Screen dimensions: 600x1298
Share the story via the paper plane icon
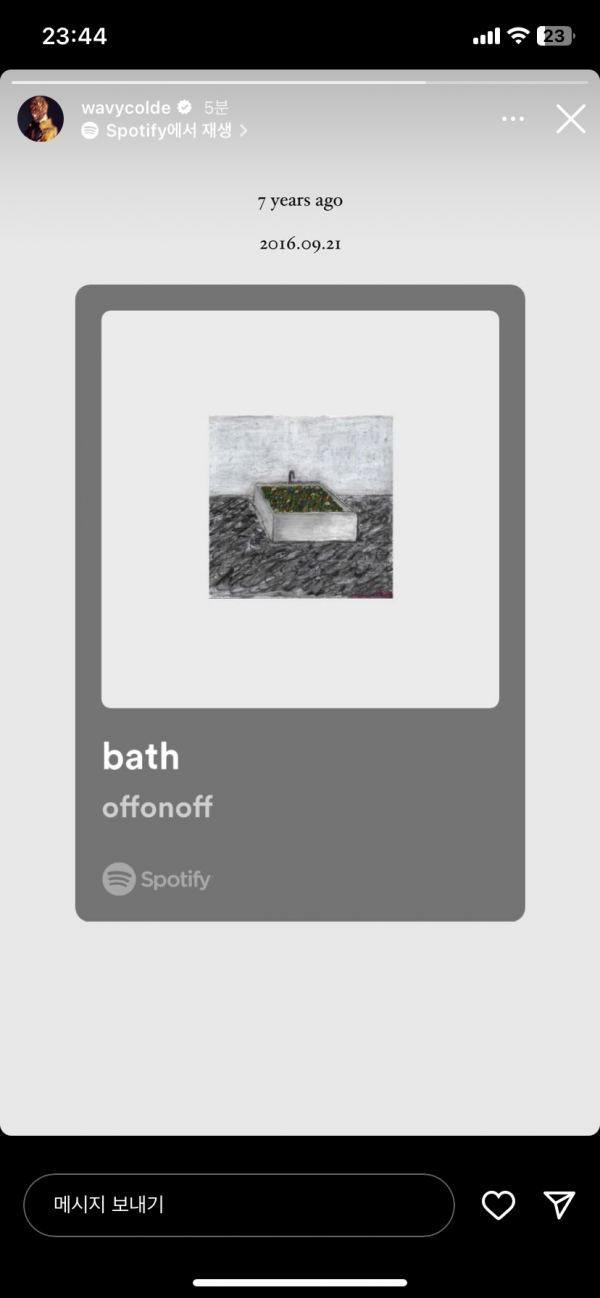tap(559, 1205)
